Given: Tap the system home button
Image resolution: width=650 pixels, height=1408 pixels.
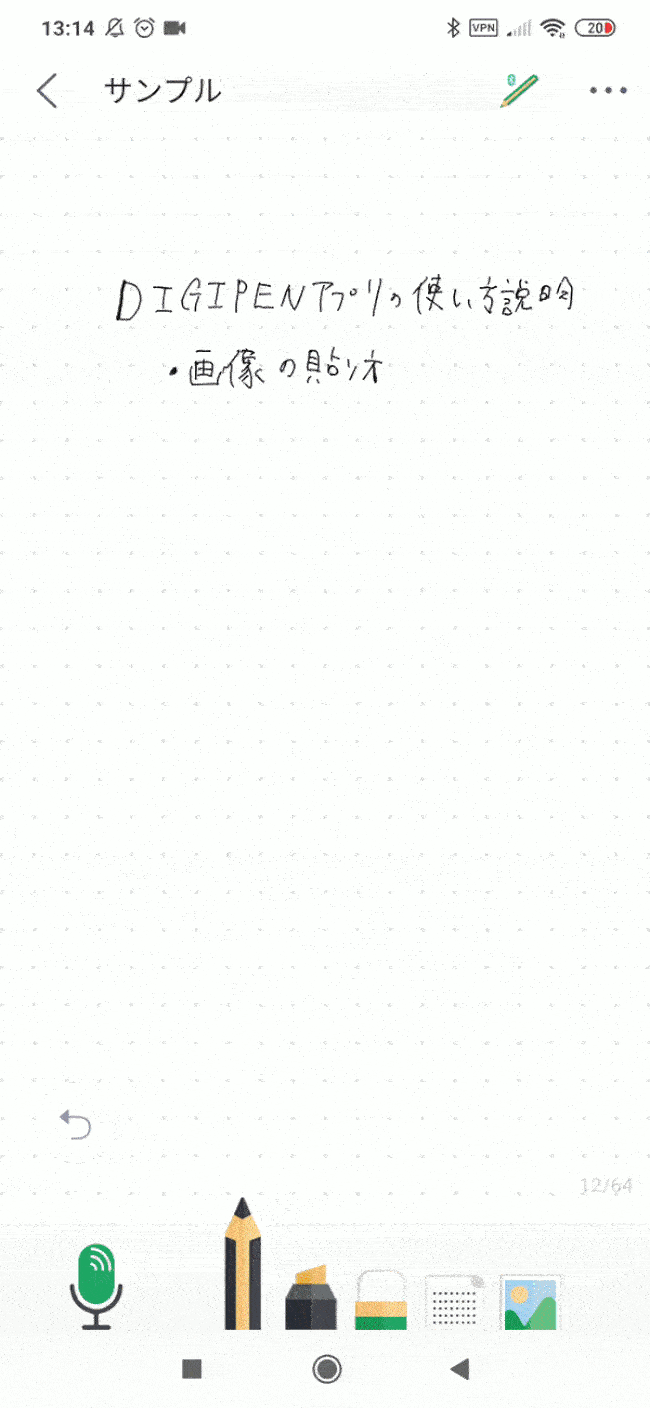Looking at the screenshot, I should point(326,1369).
